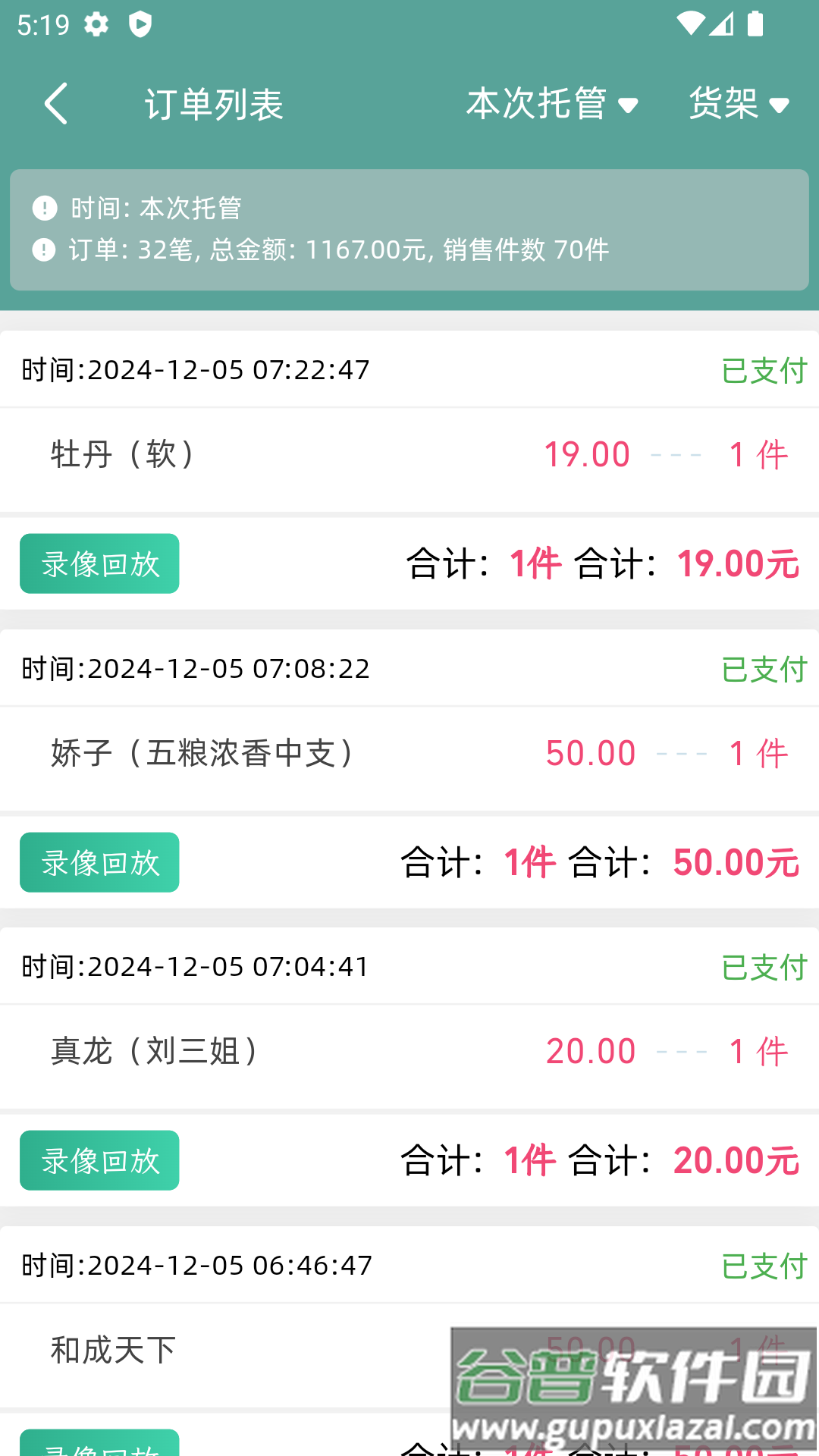Tap the settings gear icon in status bar
The width and height of the screenshot is (819, 1456).
(96, 24)
